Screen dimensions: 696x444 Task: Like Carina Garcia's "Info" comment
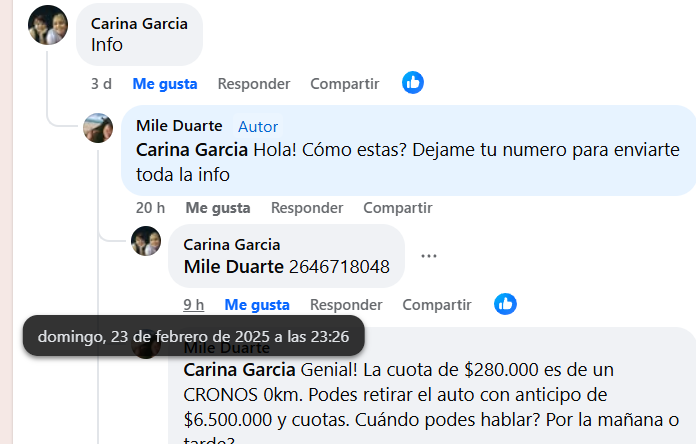164,84
